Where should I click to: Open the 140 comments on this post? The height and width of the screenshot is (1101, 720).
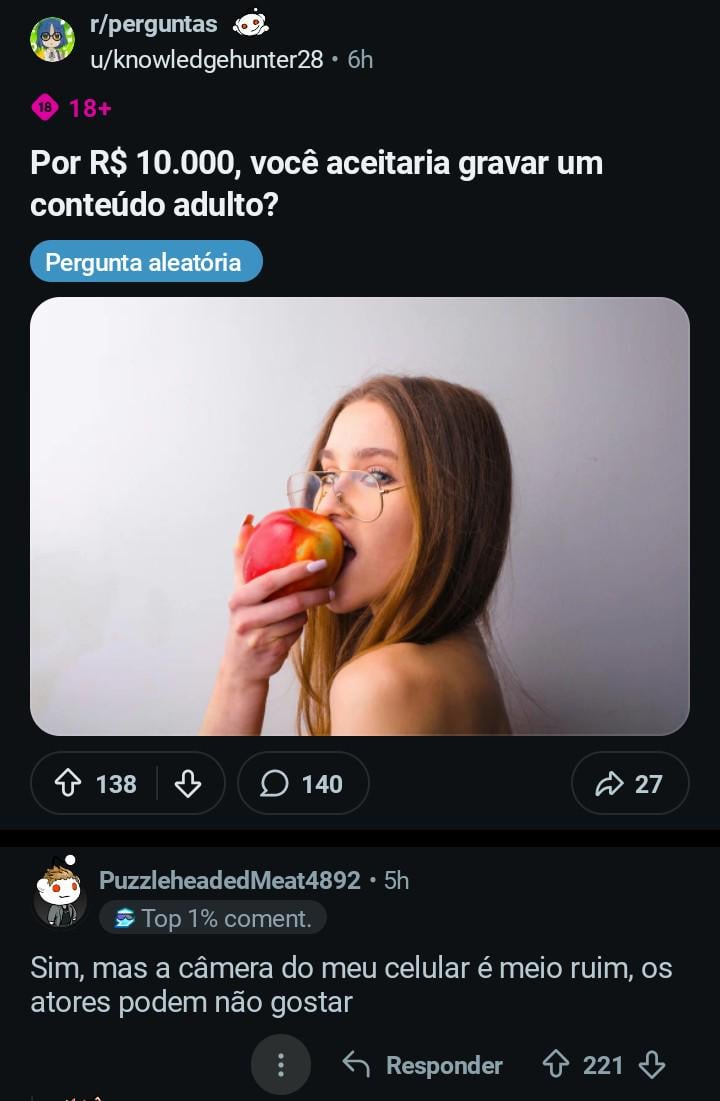(x=303, y=784)
